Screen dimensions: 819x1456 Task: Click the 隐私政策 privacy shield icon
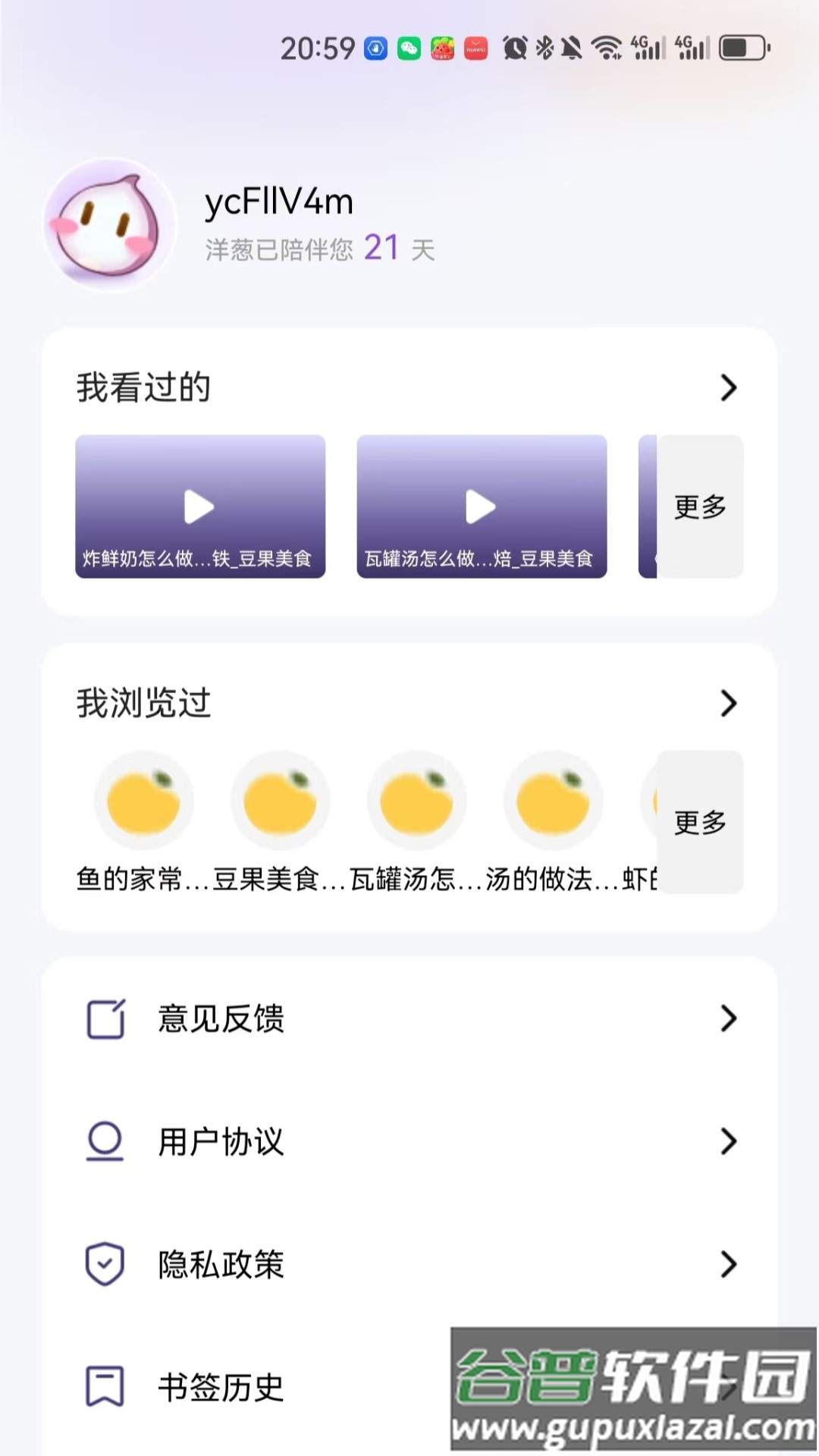[x=106, y=1263]
